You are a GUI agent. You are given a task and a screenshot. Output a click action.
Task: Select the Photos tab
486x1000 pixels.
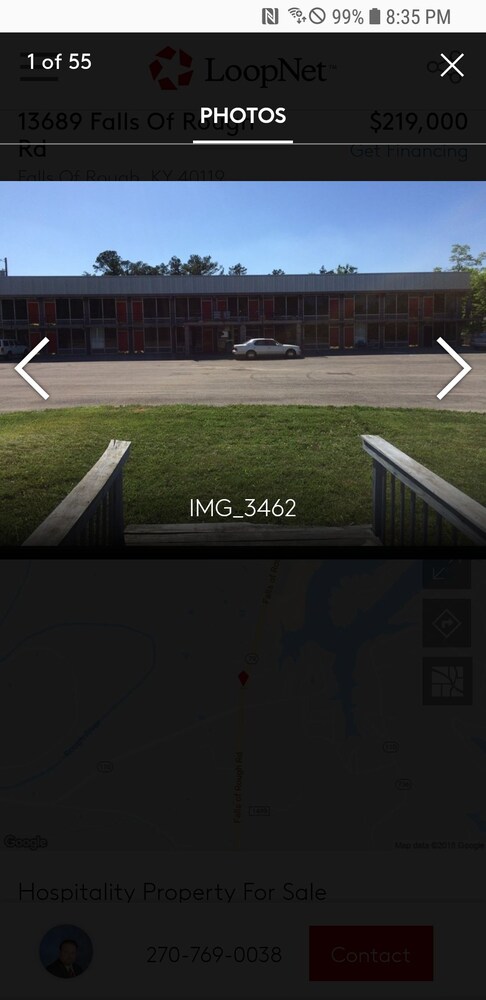(x=243, y=115)
